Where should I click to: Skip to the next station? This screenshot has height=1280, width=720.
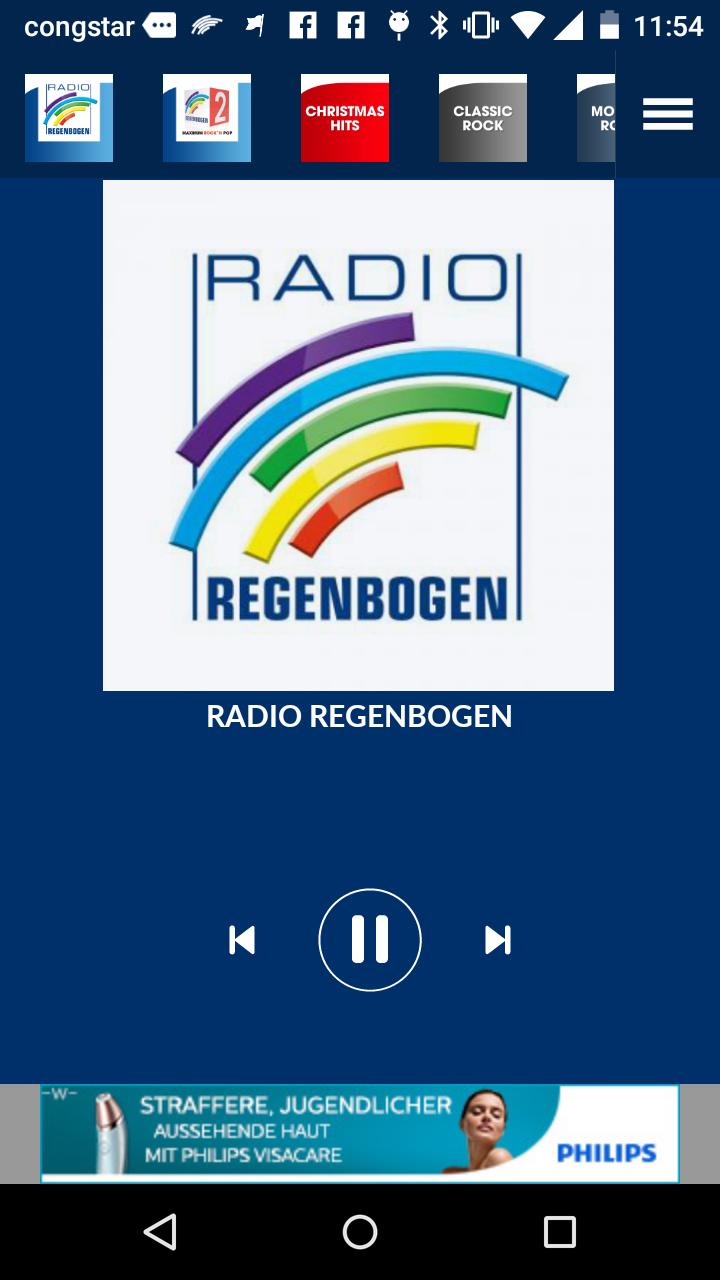pos(497,940)
